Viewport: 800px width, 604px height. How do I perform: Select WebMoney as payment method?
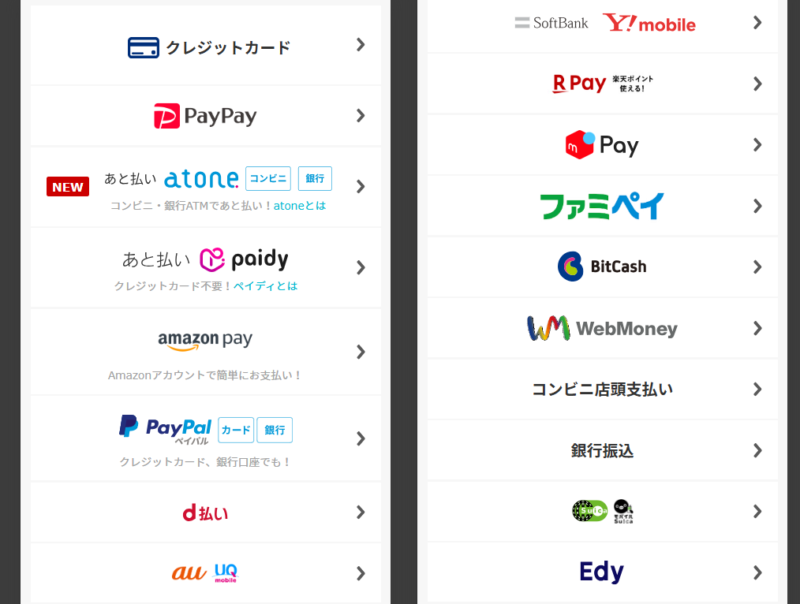[603, 328]
